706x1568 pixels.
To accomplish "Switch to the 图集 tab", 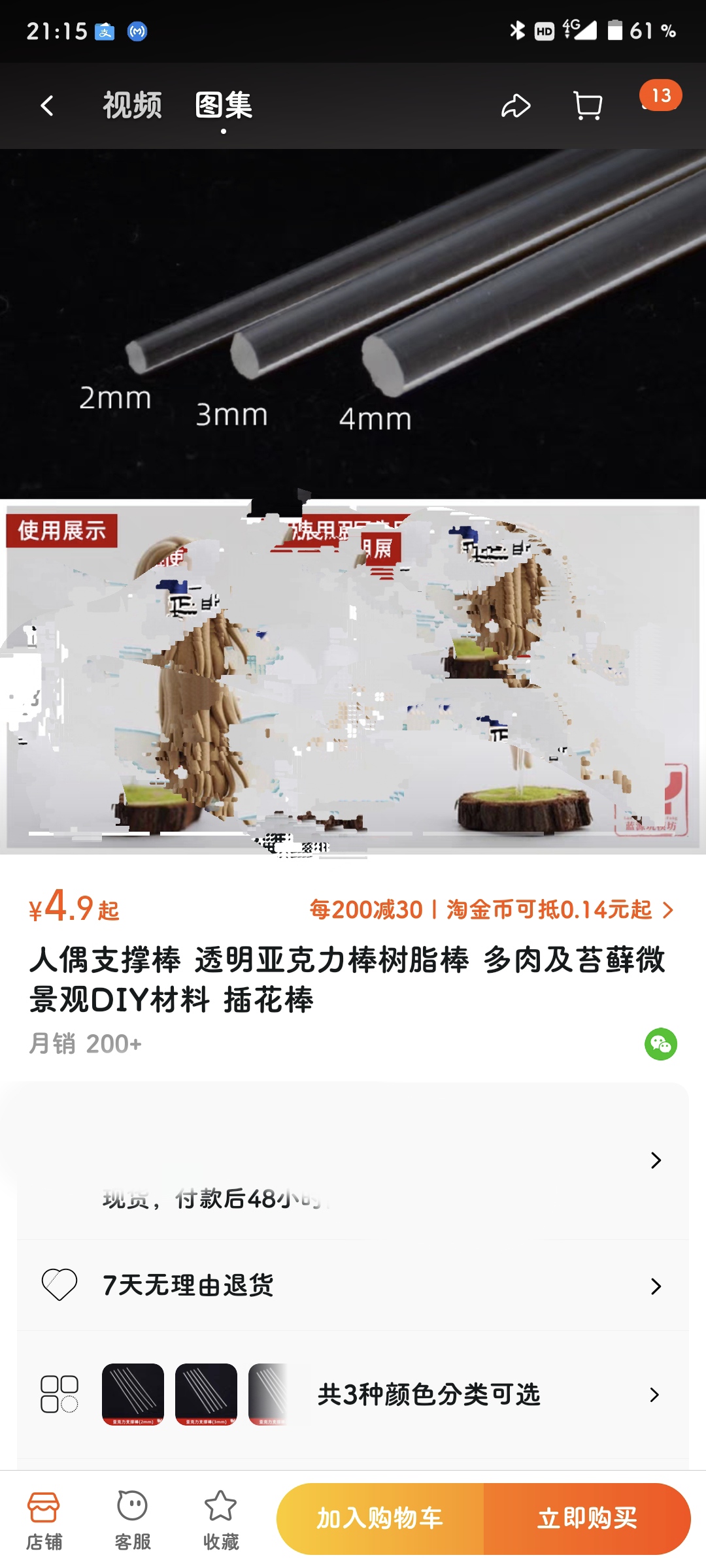I will (224, 106).
